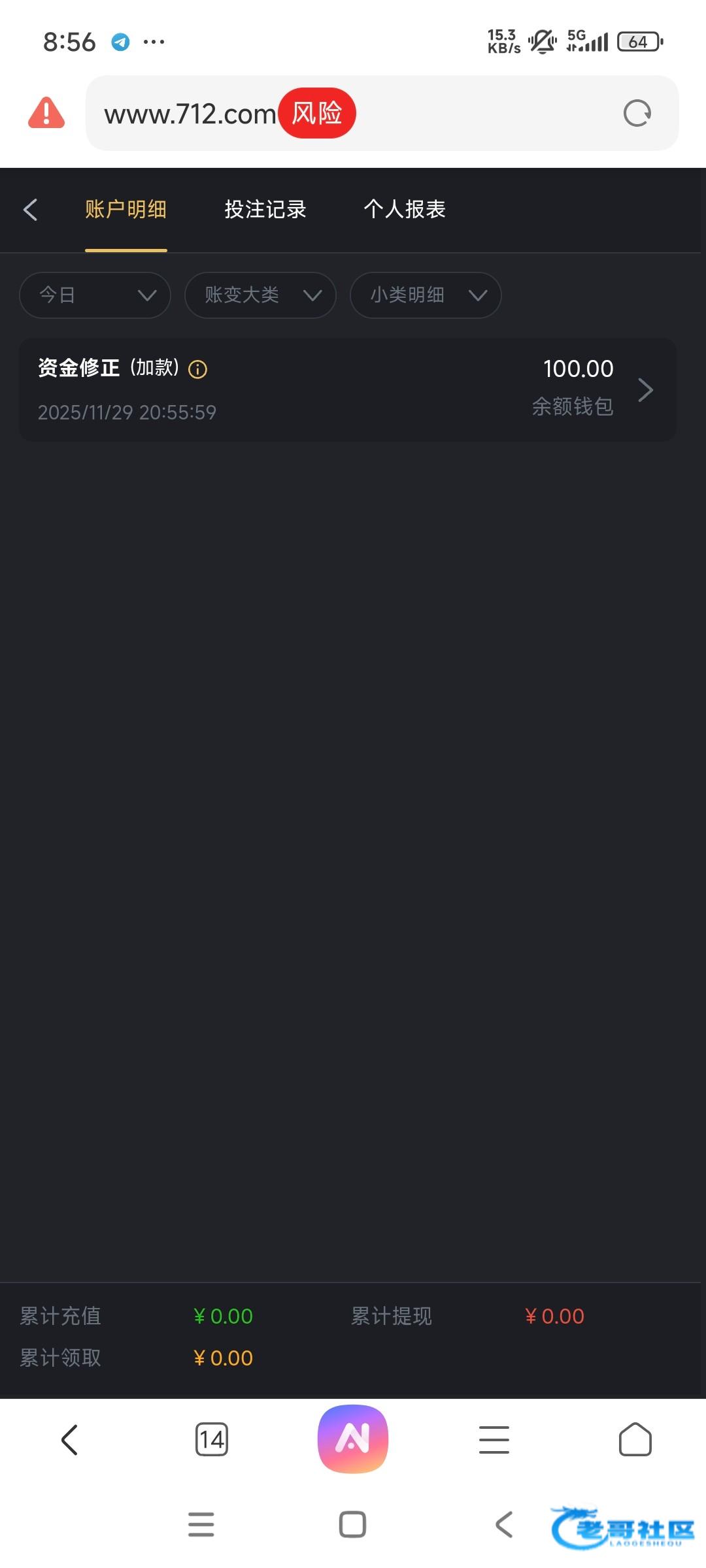Go back using the page header arrow

point(30,210)
